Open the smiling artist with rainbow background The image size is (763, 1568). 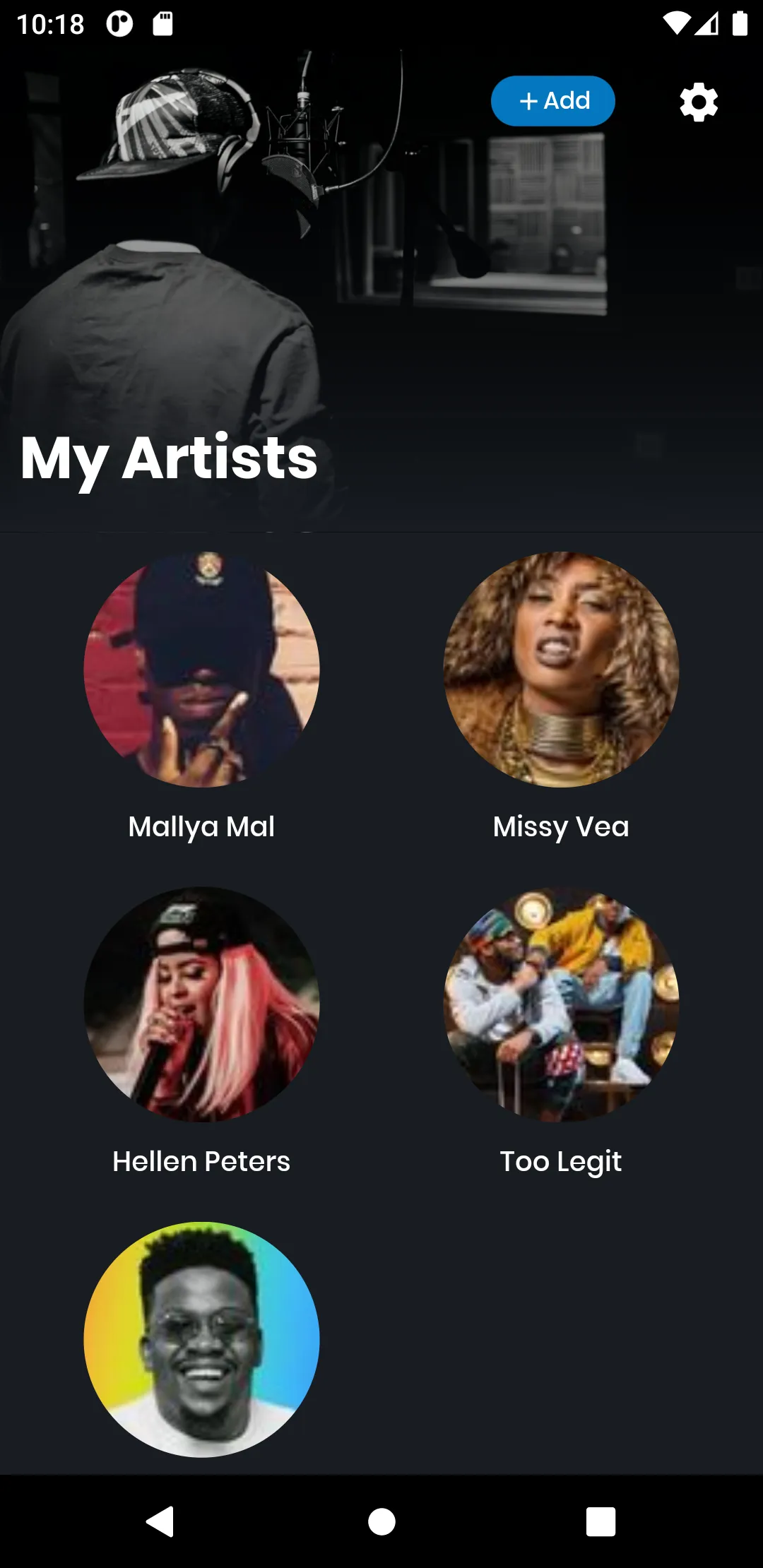point(201,1339)
